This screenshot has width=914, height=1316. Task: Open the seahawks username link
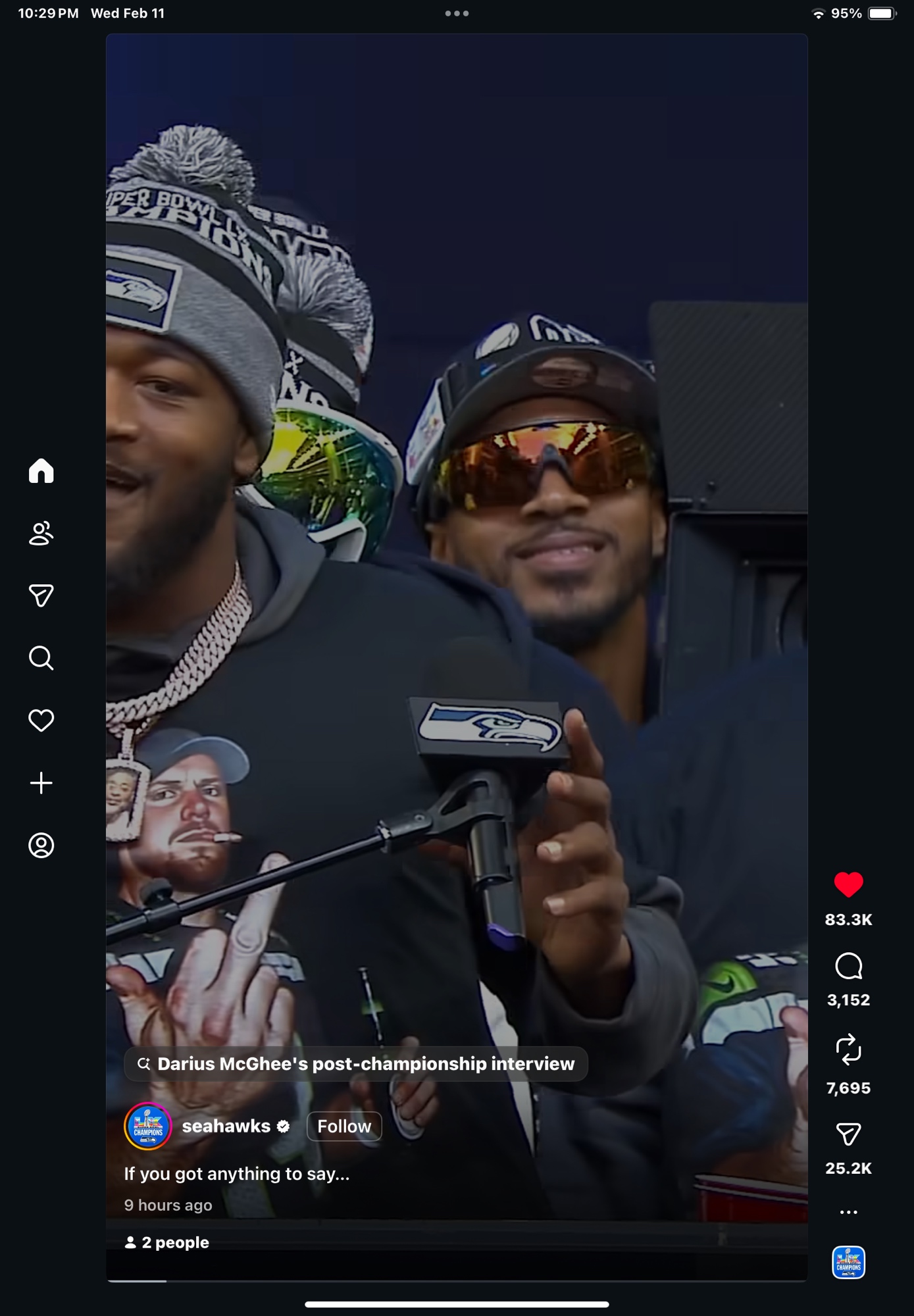click(226, 1126)
